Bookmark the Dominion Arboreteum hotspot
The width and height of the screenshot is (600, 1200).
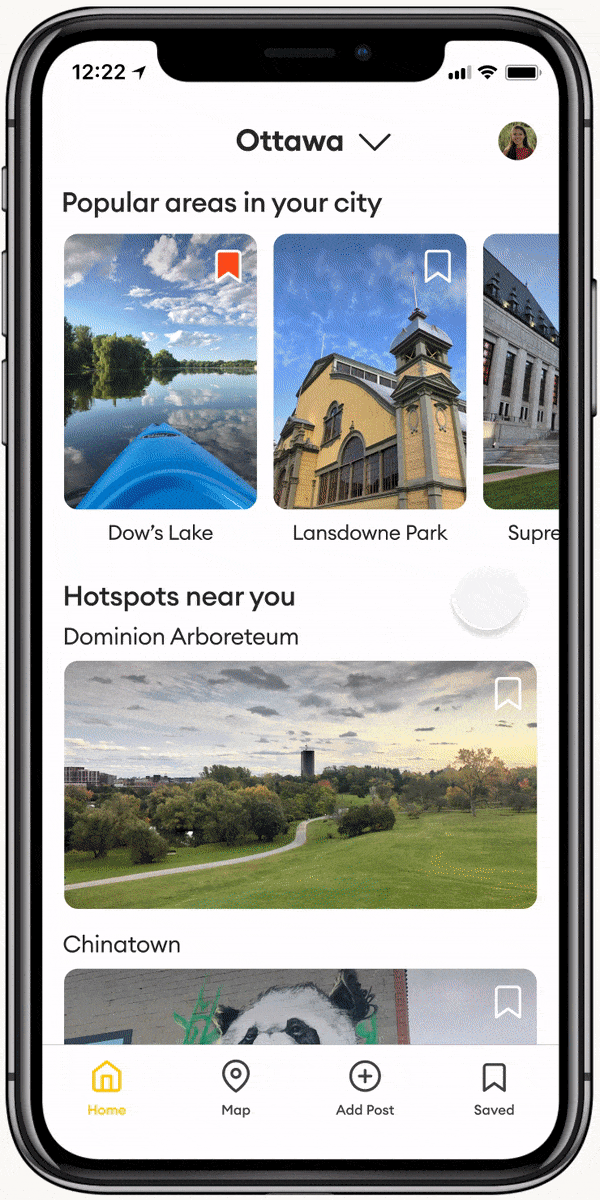click(508, 693)
